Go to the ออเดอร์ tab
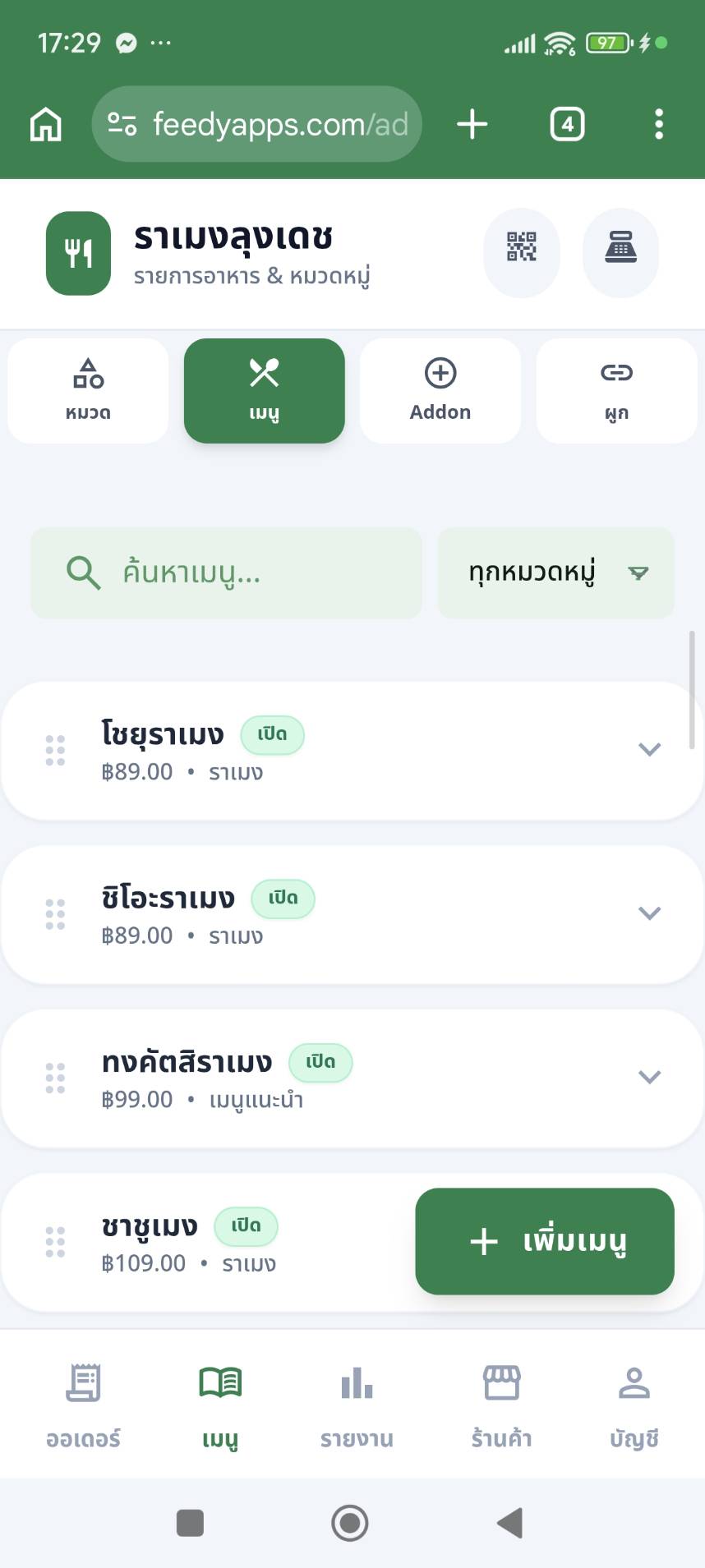The height and width of the screenshot is (1568, 705). click(x=83, y=1404)
